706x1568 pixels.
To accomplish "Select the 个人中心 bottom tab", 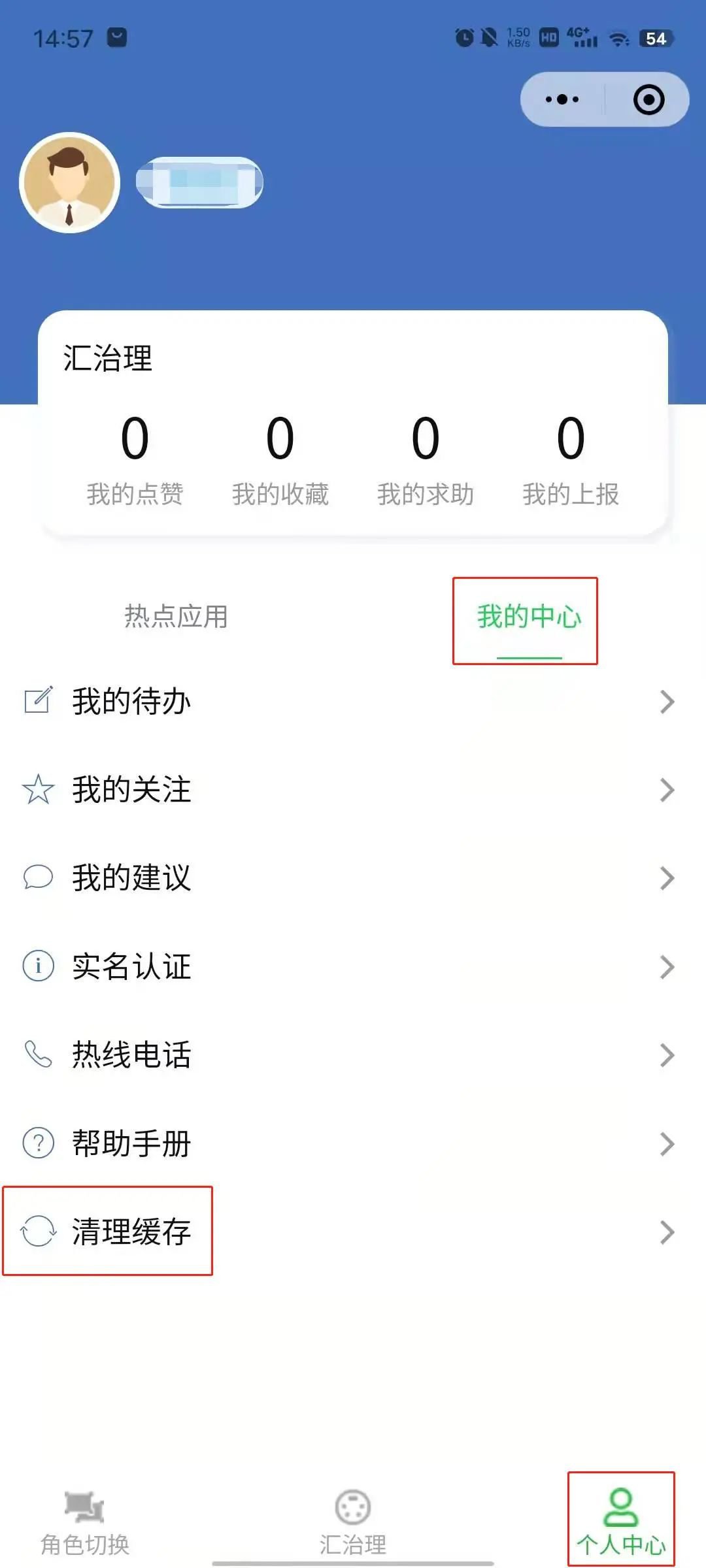I will (x=620, y=1522).
